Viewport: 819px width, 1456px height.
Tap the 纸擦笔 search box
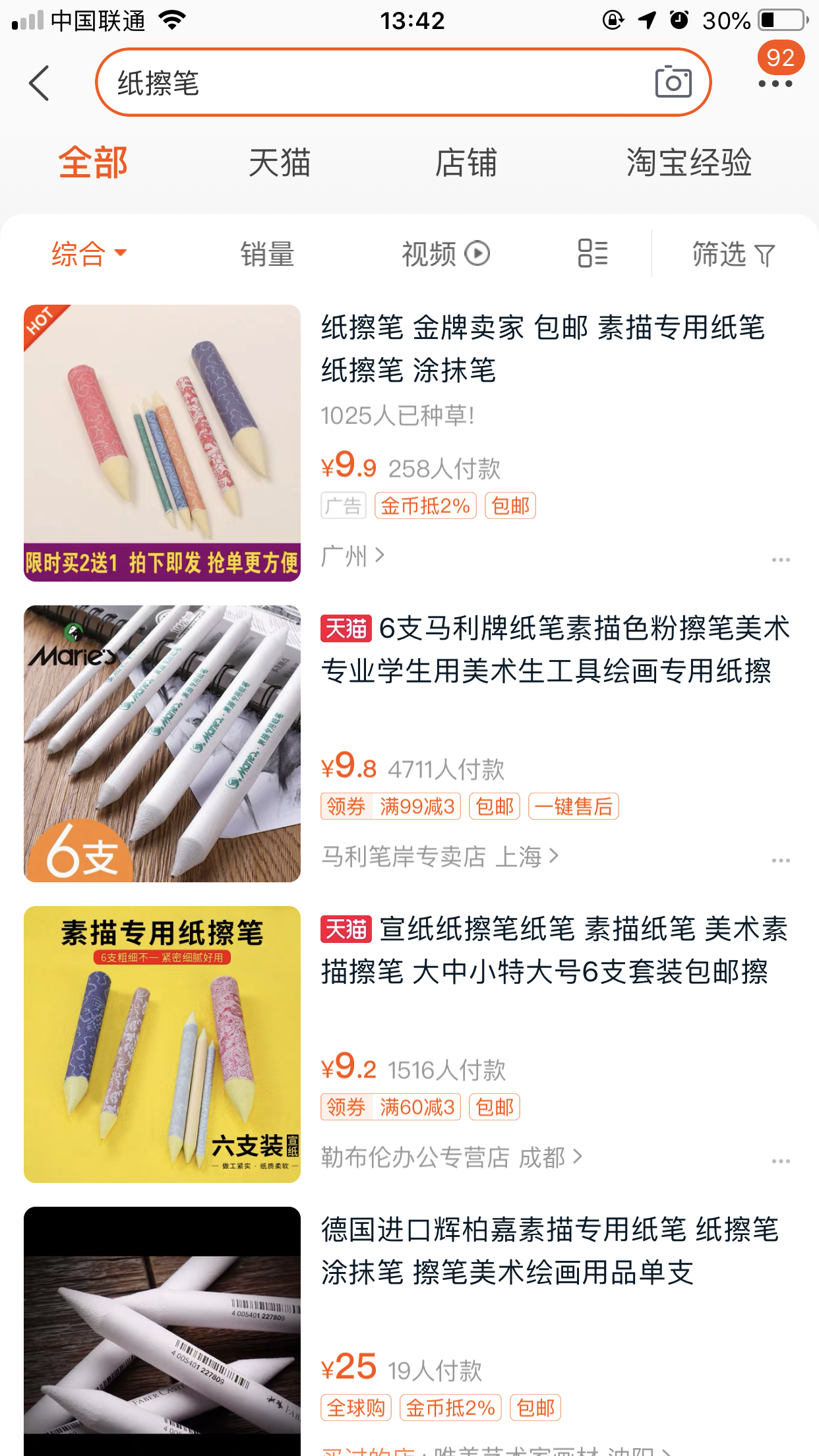[369, 83]
